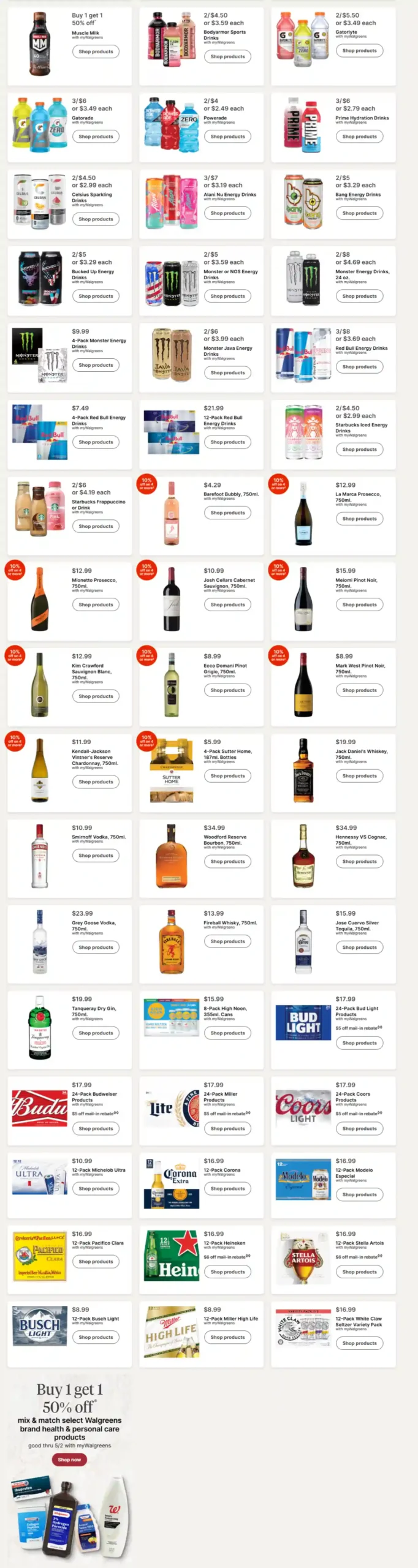The image size is (418, 1568).
Task: Shop products for 8-Pack High Noon
Action: click(x=227, y=1033)
